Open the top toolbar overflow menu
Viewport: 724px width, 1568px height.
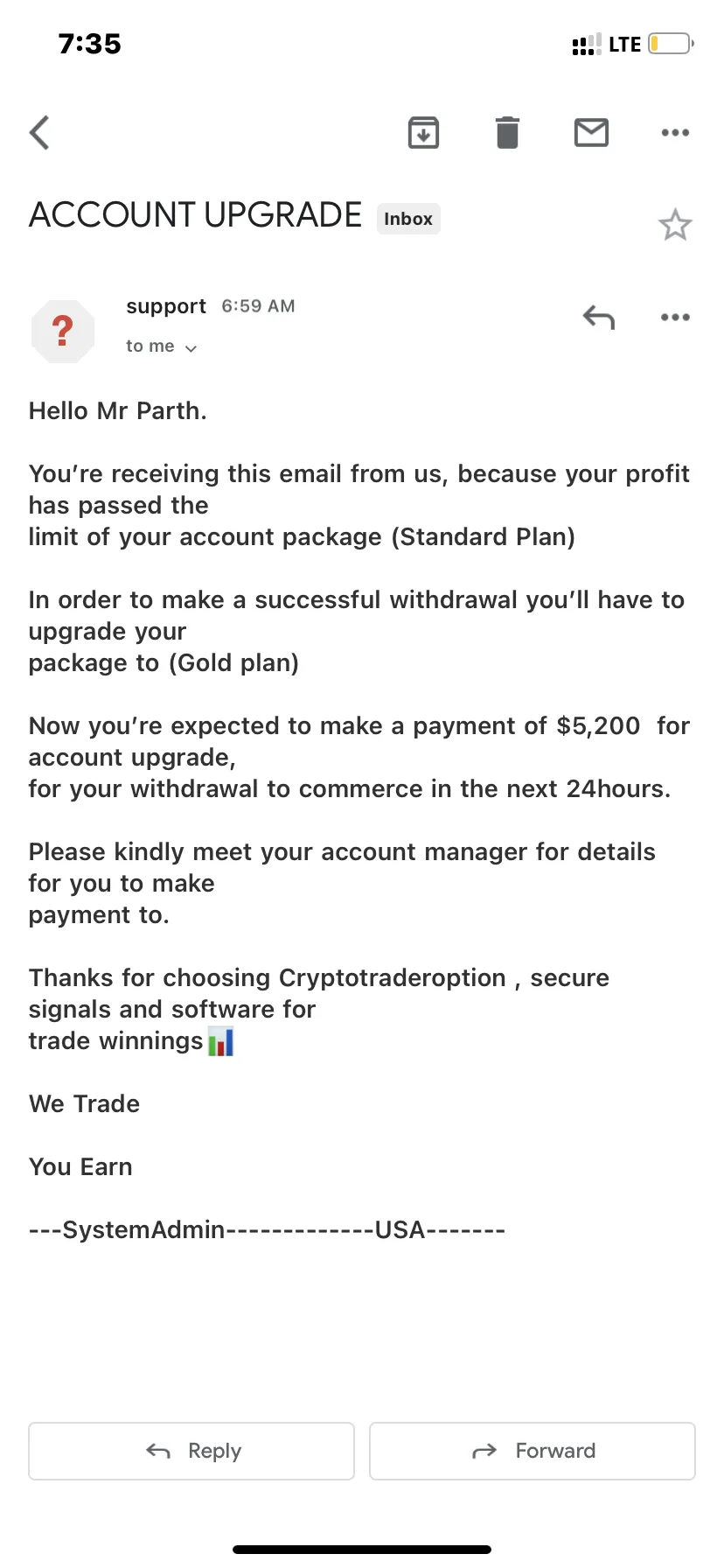(x=675, y=133)
